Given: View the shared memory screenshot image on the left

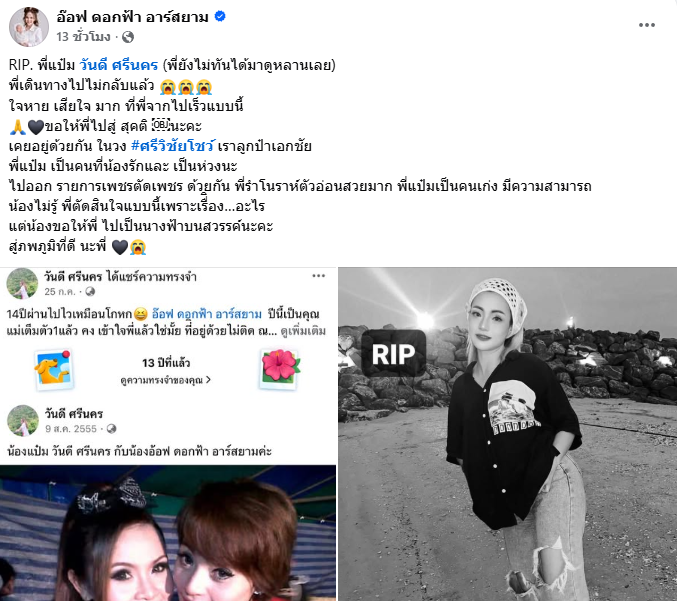Looking at the screenshot, I should pos(170,433).
